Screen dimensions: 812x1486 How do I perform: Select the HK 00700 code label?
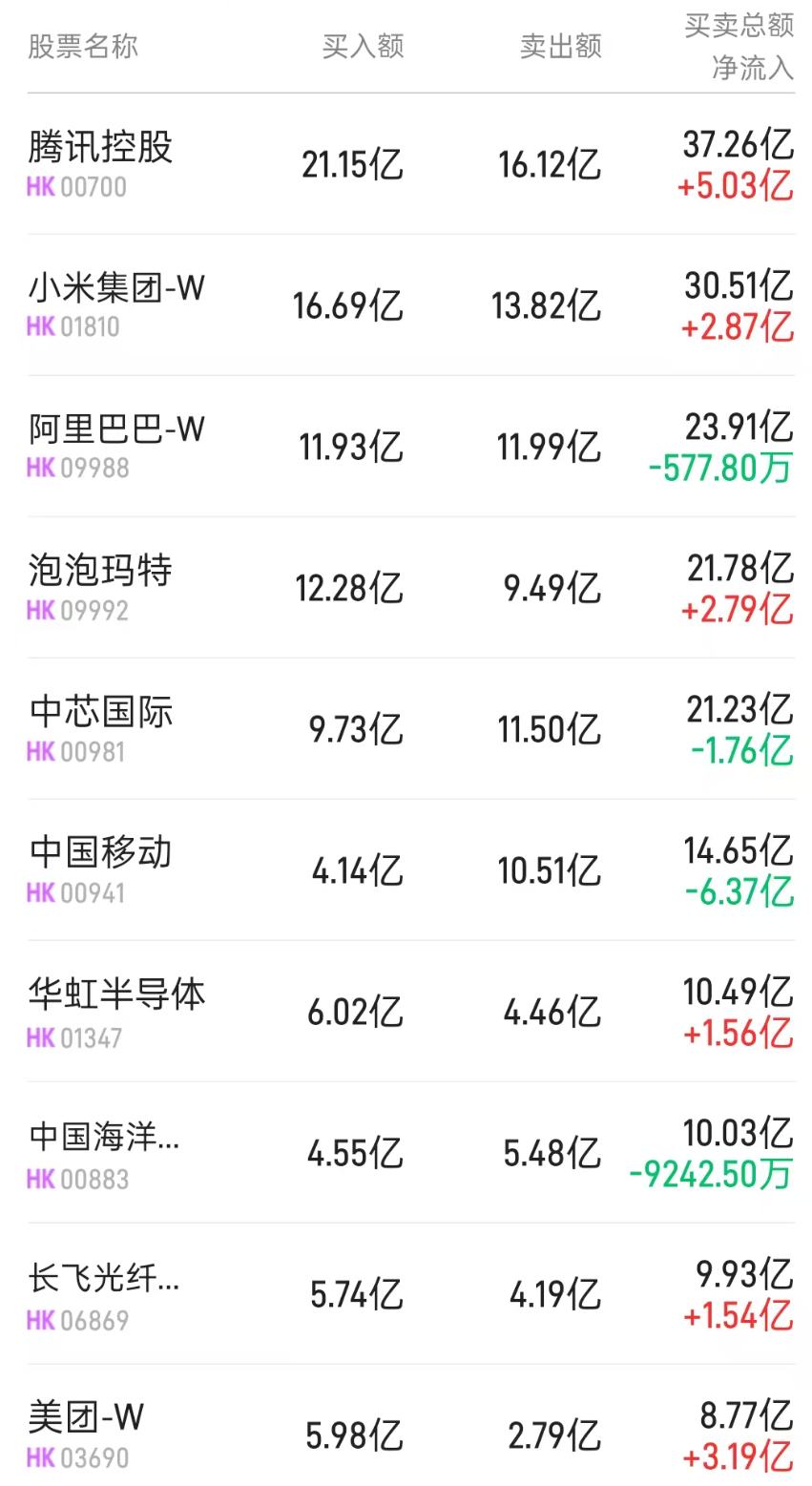[73, 188]
